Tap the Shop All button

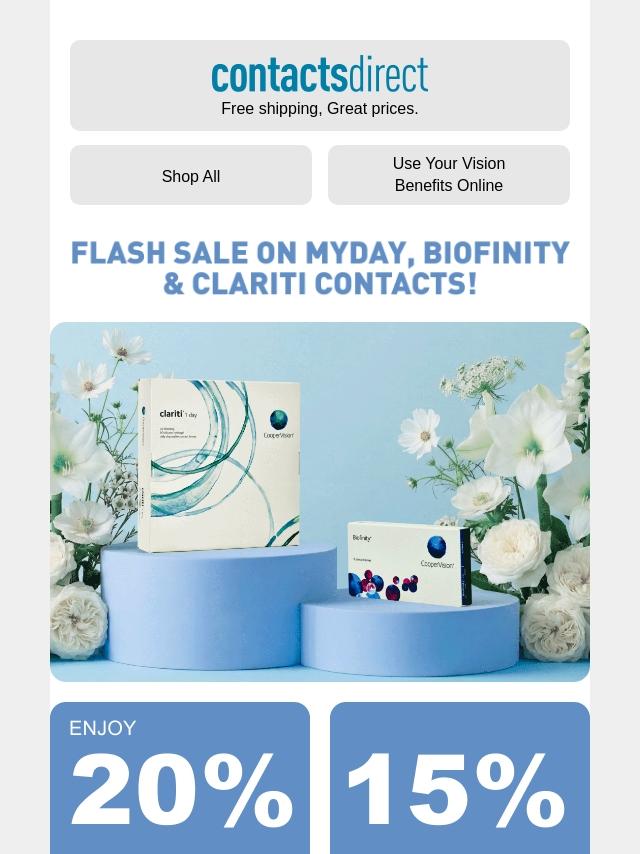point(191,176)
